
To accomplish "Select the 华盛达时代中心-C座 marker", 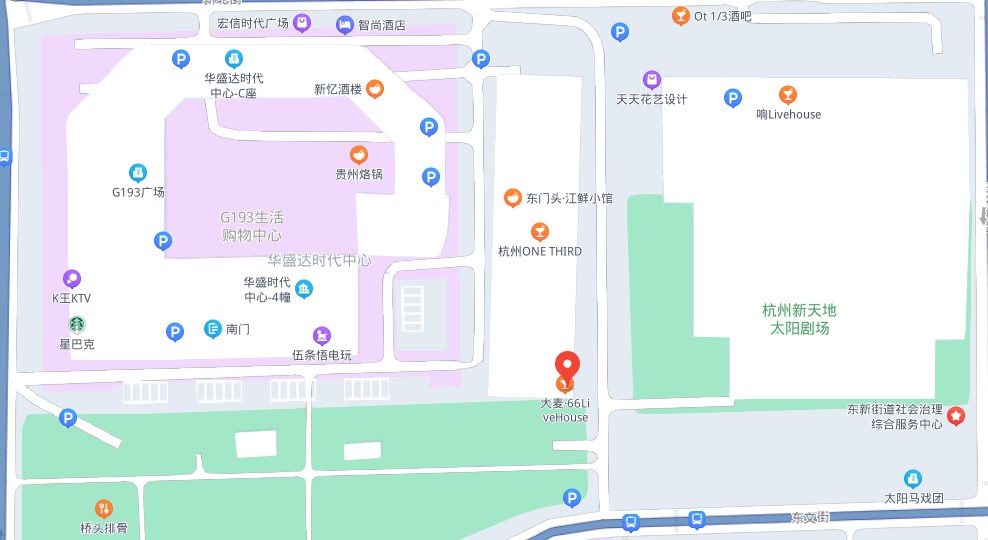I will point(233,59).
